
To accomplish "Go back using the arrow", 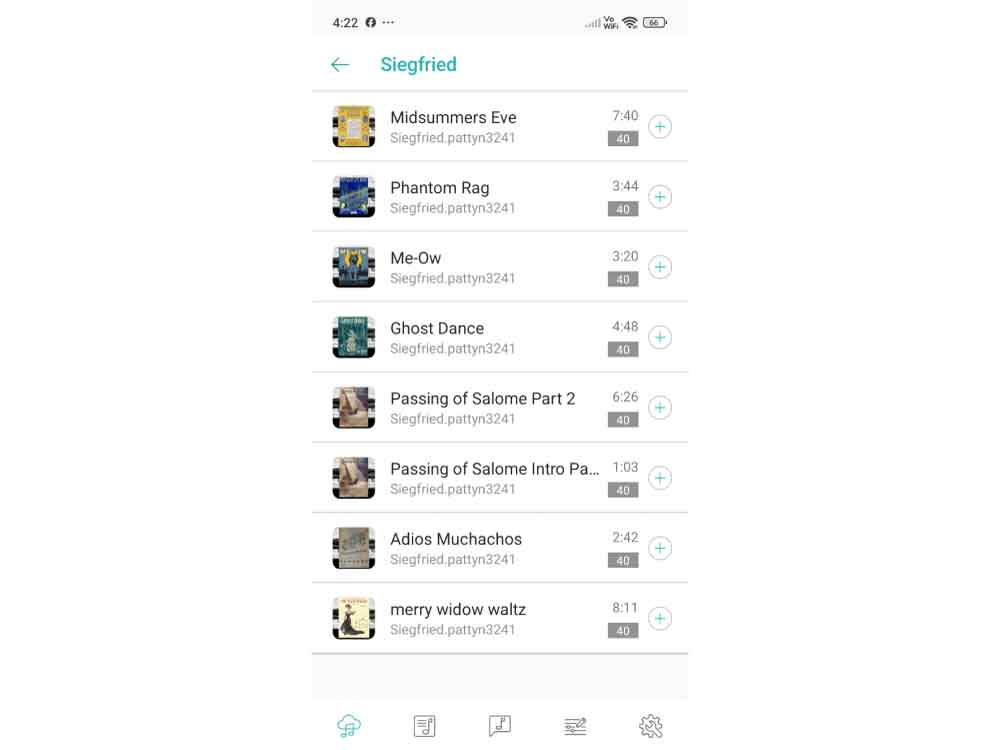I will [340, 65].
